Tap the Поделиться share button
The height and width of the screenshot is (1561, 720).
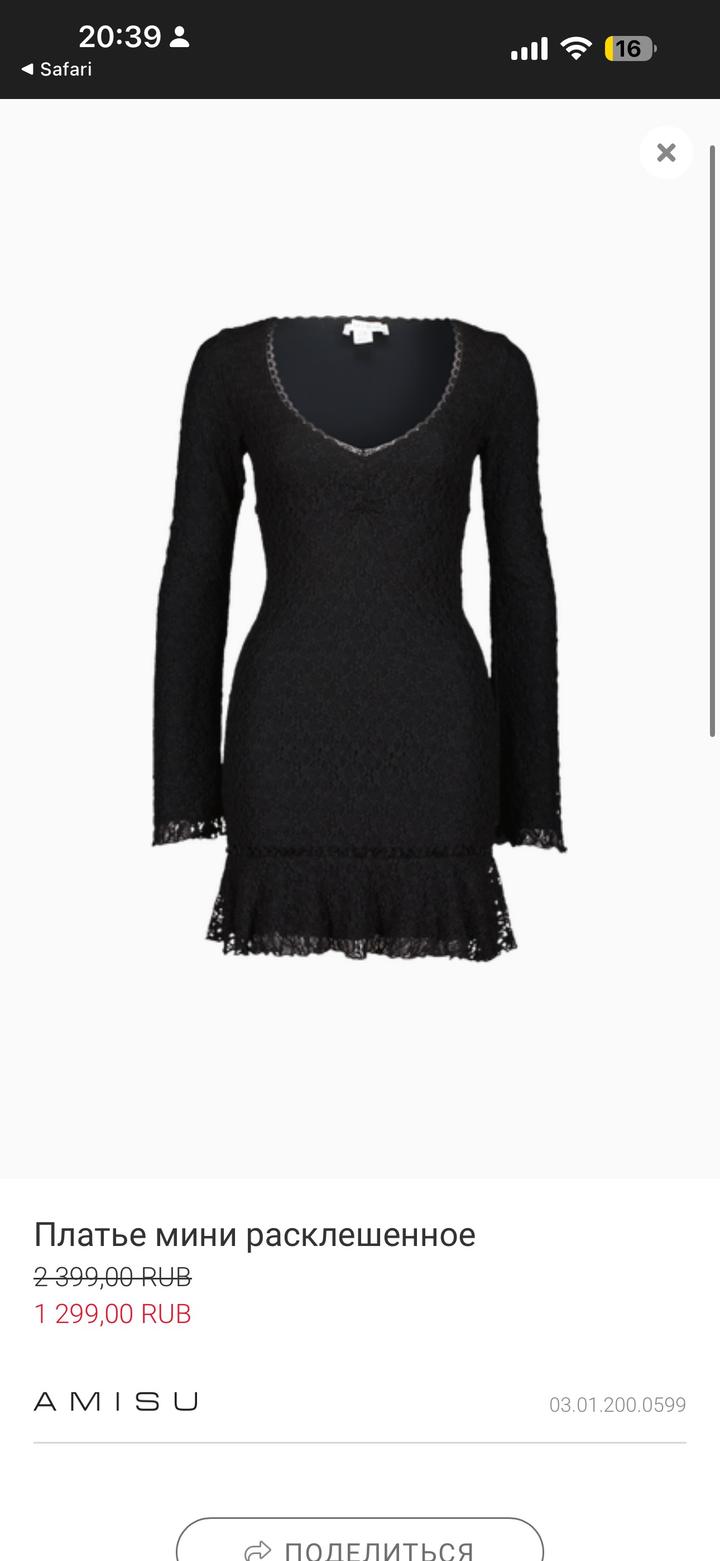click(360, 1545)
